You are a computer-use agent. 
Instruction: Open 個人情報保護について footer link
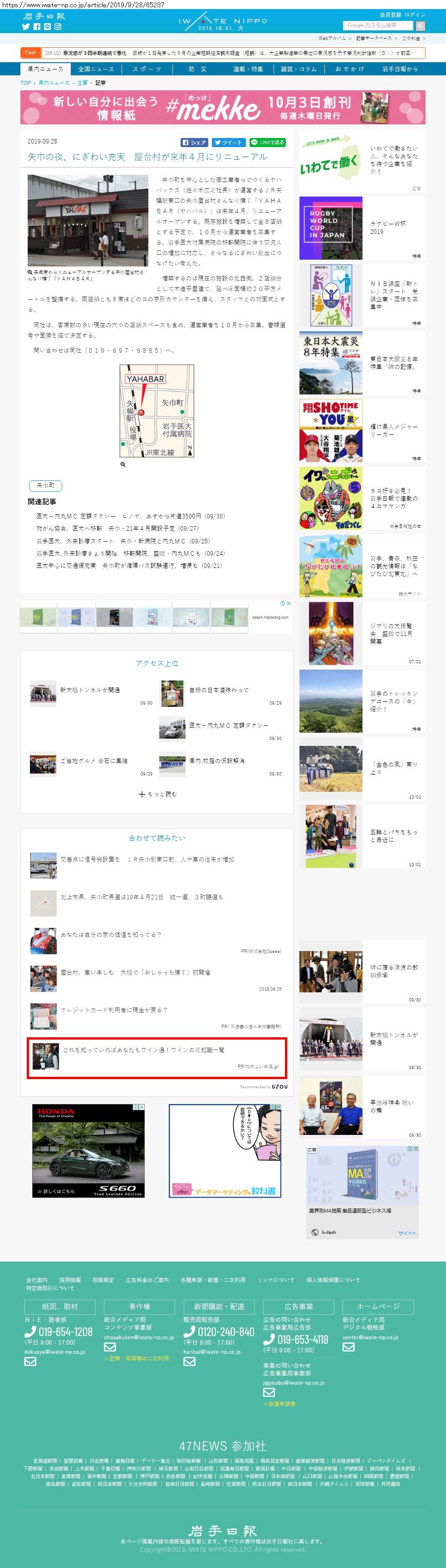[x=333, y=1279]
